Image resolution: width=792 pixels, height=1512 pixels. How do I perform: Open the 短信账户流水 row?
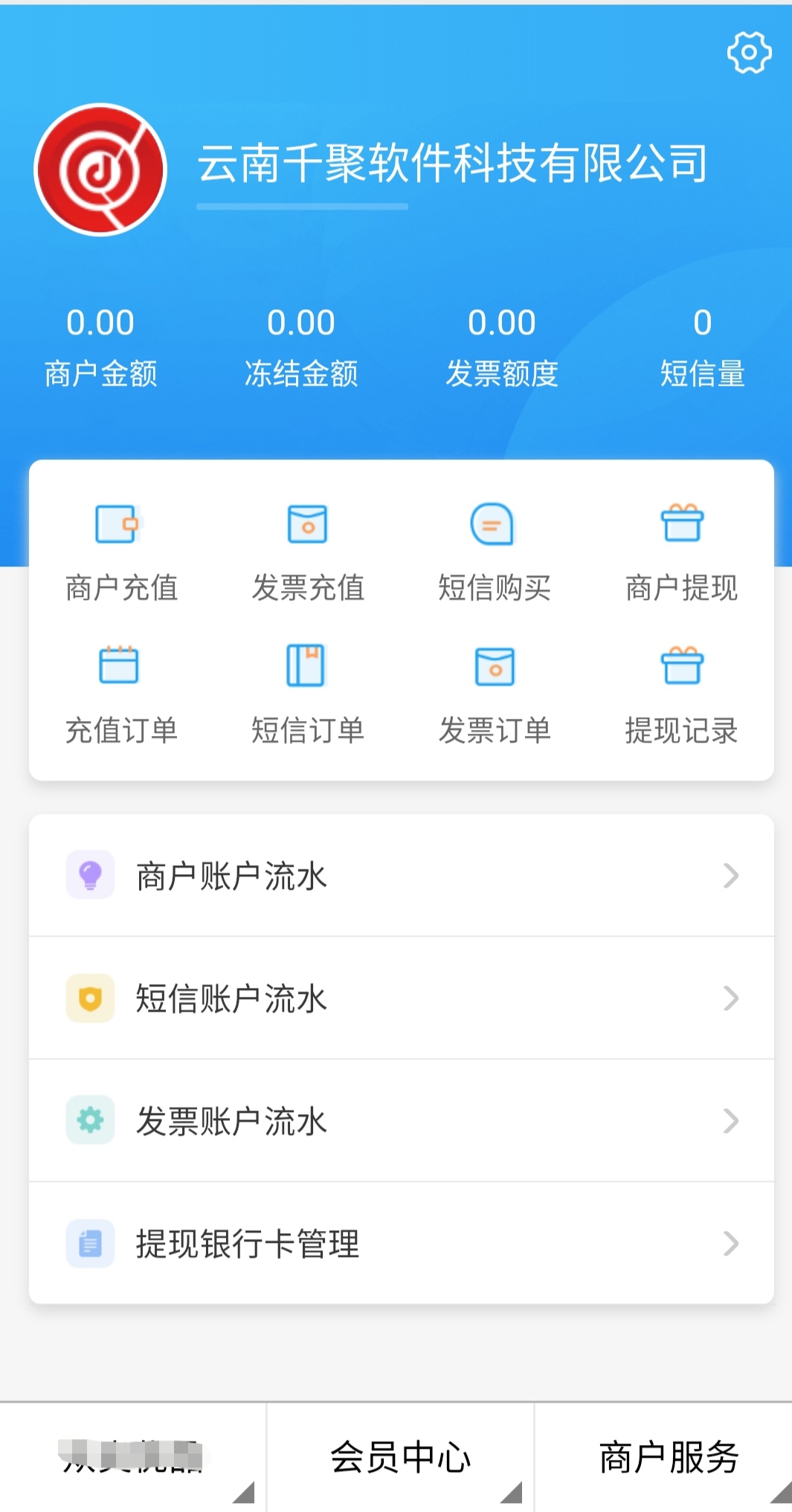pyautogui.click(x=402, y=998)
